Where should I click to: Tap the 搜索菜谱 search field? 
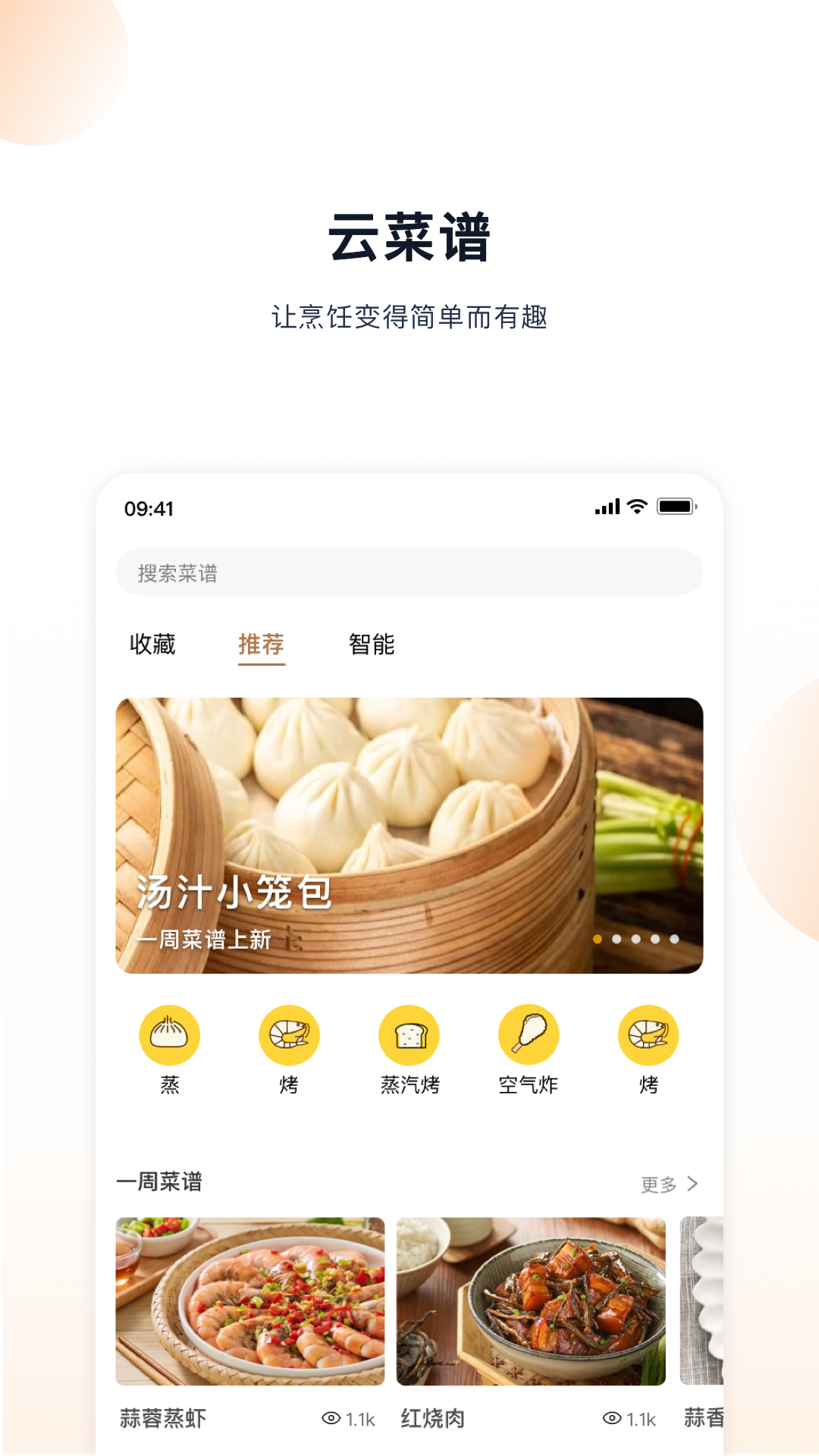[x=409, y=573]
